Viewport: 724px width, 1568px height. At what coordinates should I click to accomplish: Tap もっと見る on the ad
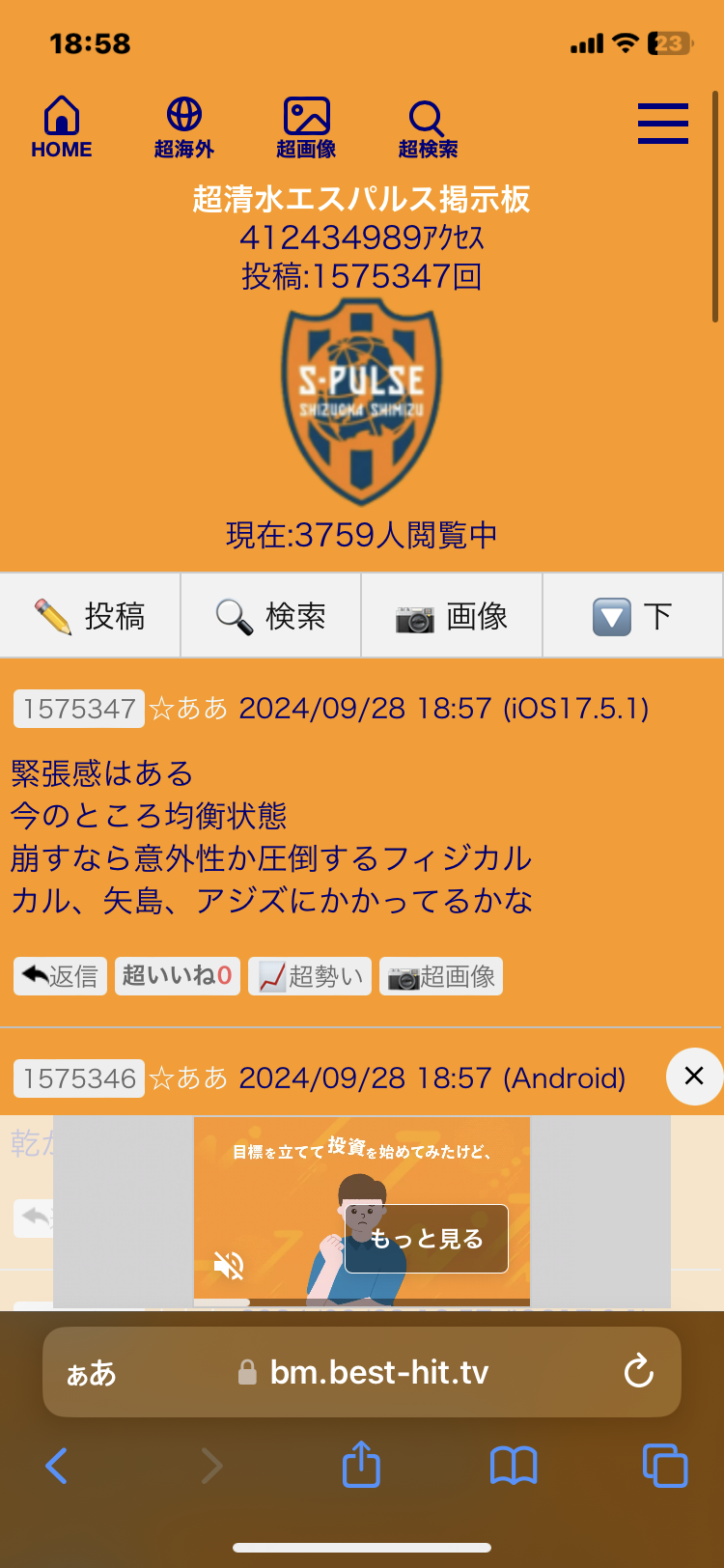coord(427,1239)
